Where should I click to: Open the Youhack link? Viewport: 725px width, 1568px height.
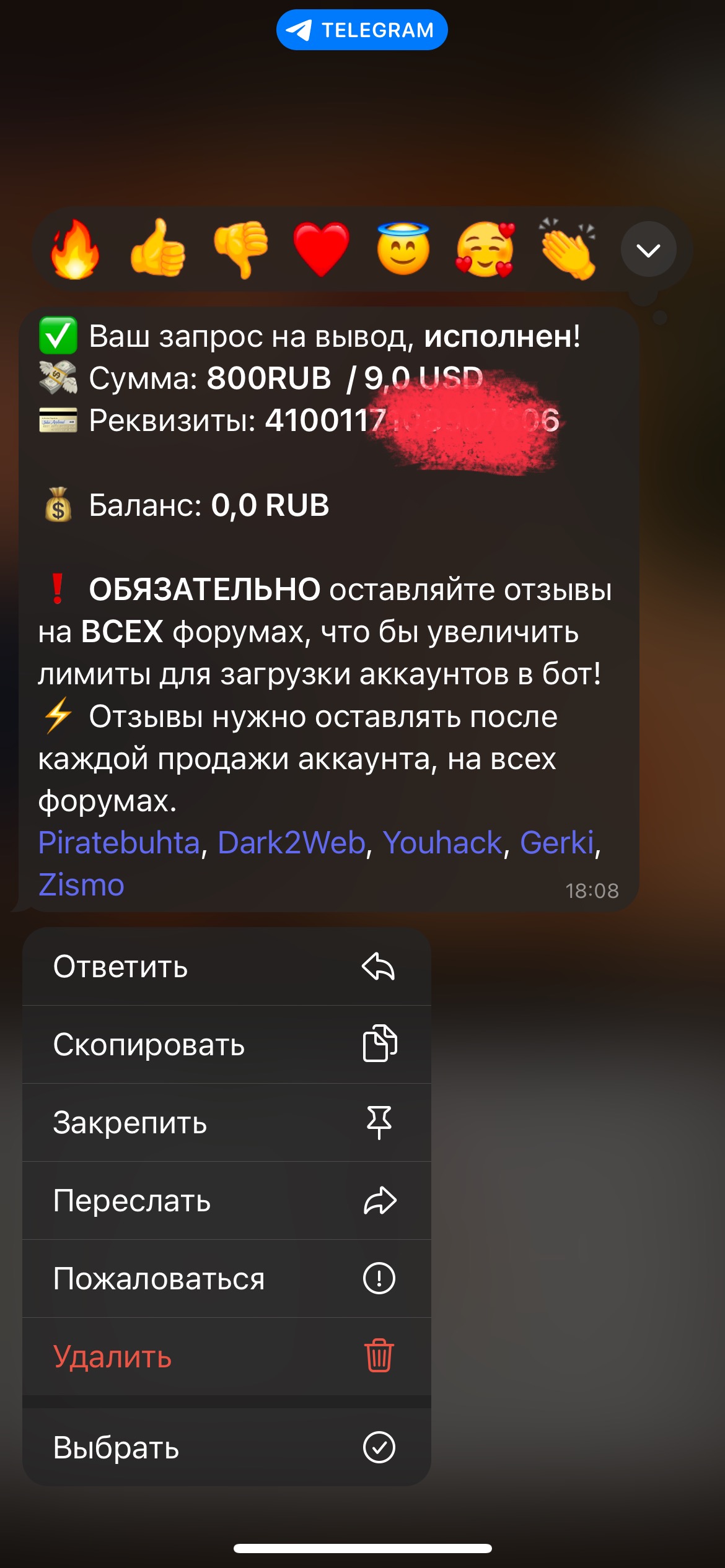pos(442,843)
